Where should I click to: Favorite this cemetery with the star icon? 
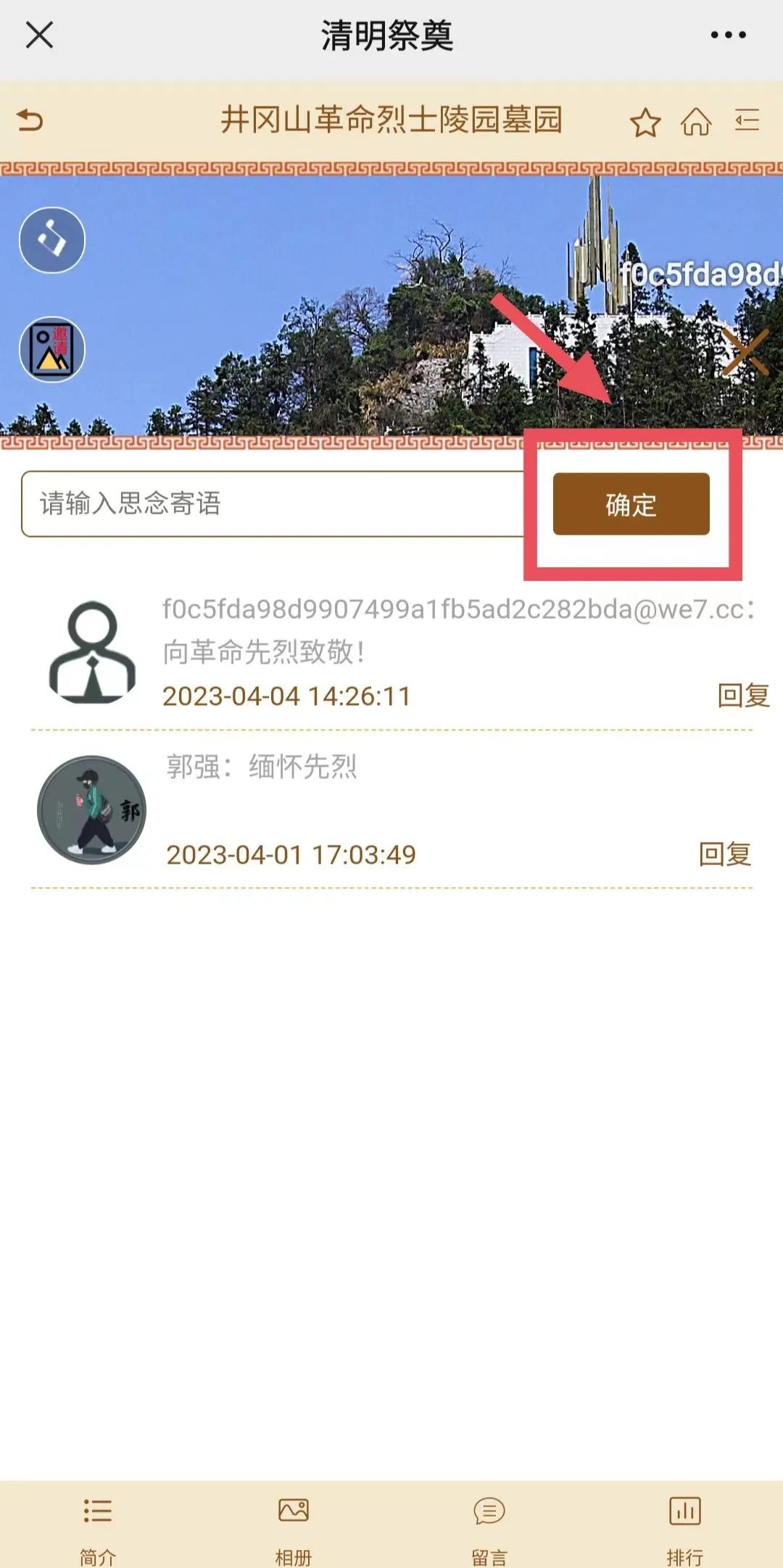tap(645, 122)
